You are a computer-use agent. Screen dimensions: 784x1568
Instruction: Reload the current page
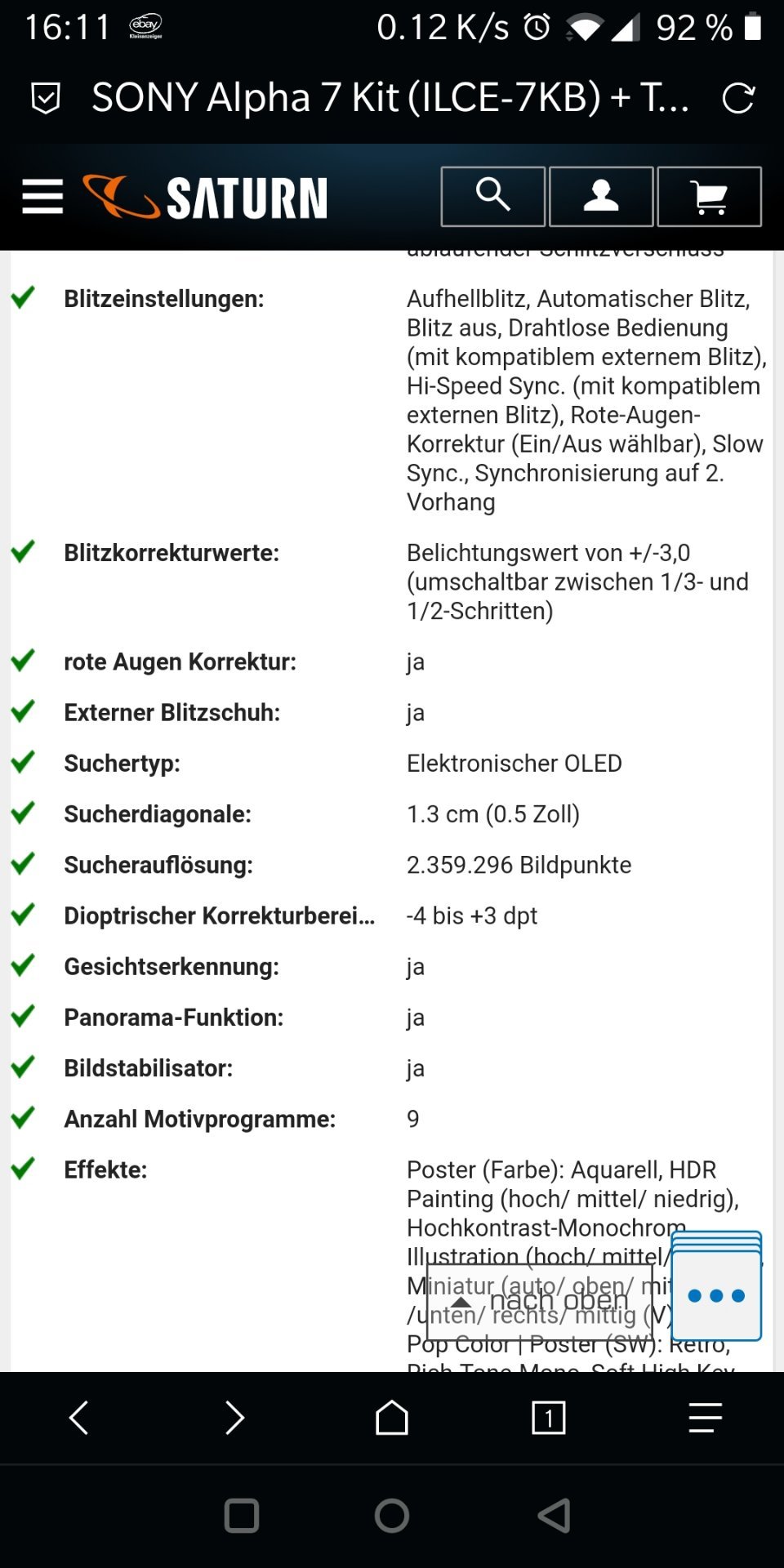tap(738, 98)
